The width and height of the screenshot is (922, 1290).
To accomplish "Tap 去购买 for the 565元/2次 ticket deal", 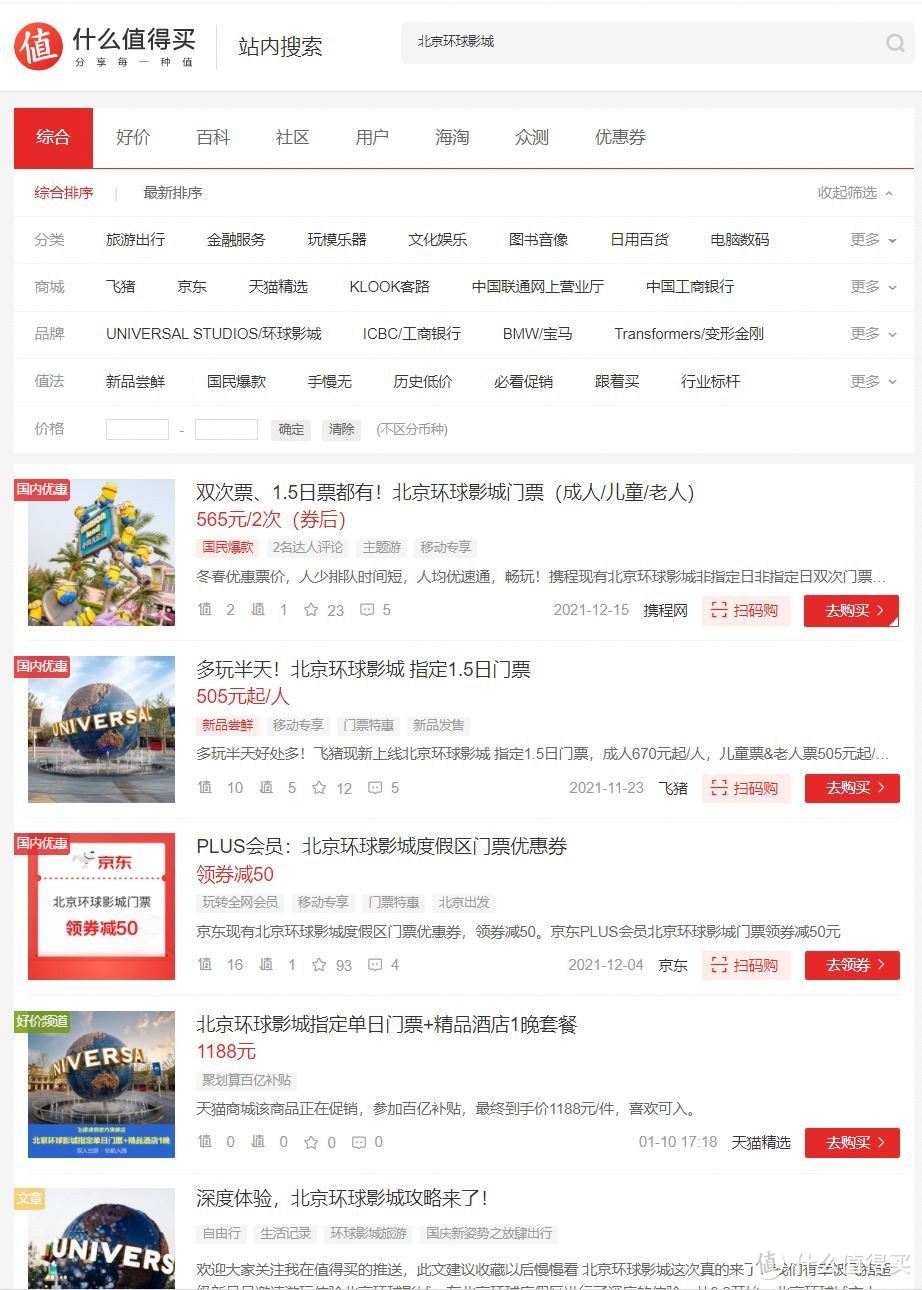I will 851,611.
